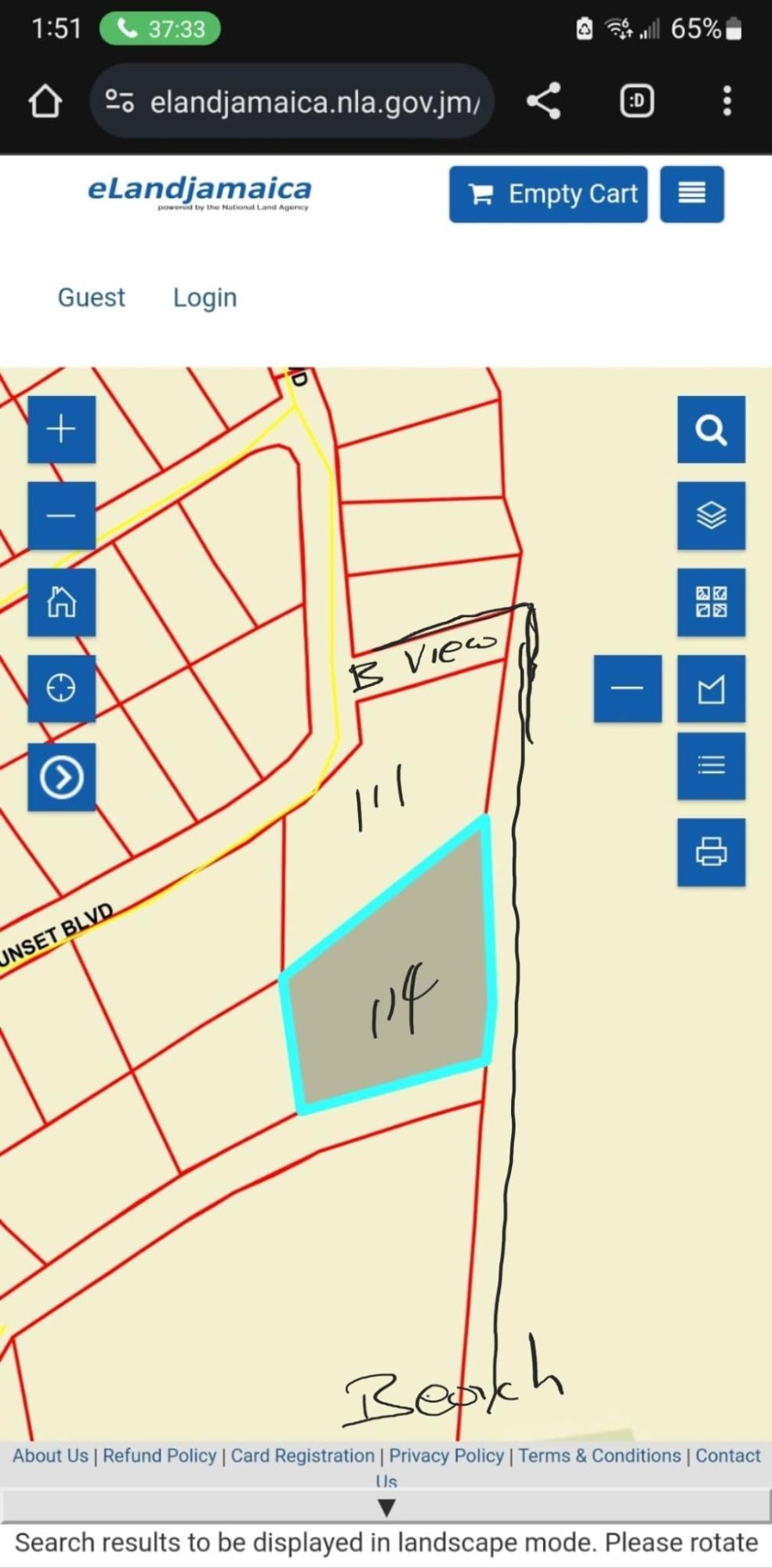The width and height of the screenshot is (772, 1568).
Task: Reset map to home extent
Action: [61, 602]
